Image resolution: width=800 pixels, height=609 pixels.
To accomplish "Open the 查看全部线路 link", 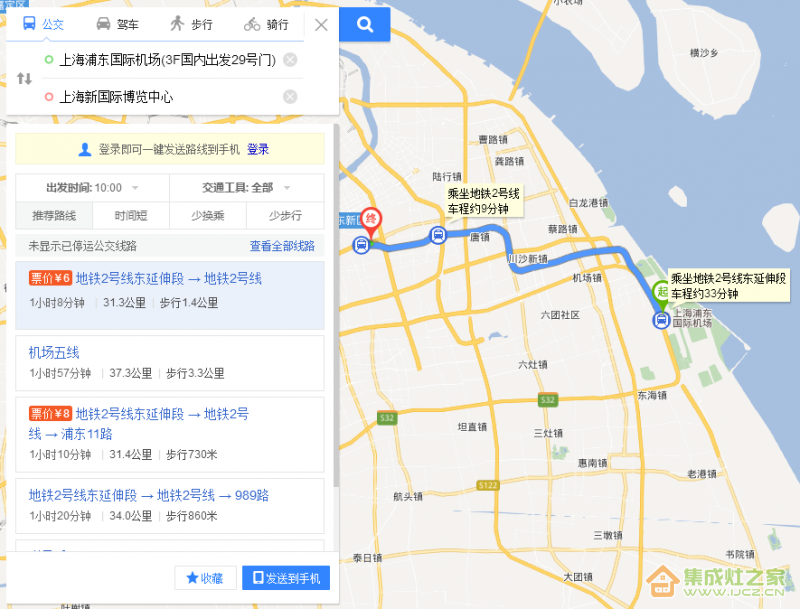I will tap(282, 246).
